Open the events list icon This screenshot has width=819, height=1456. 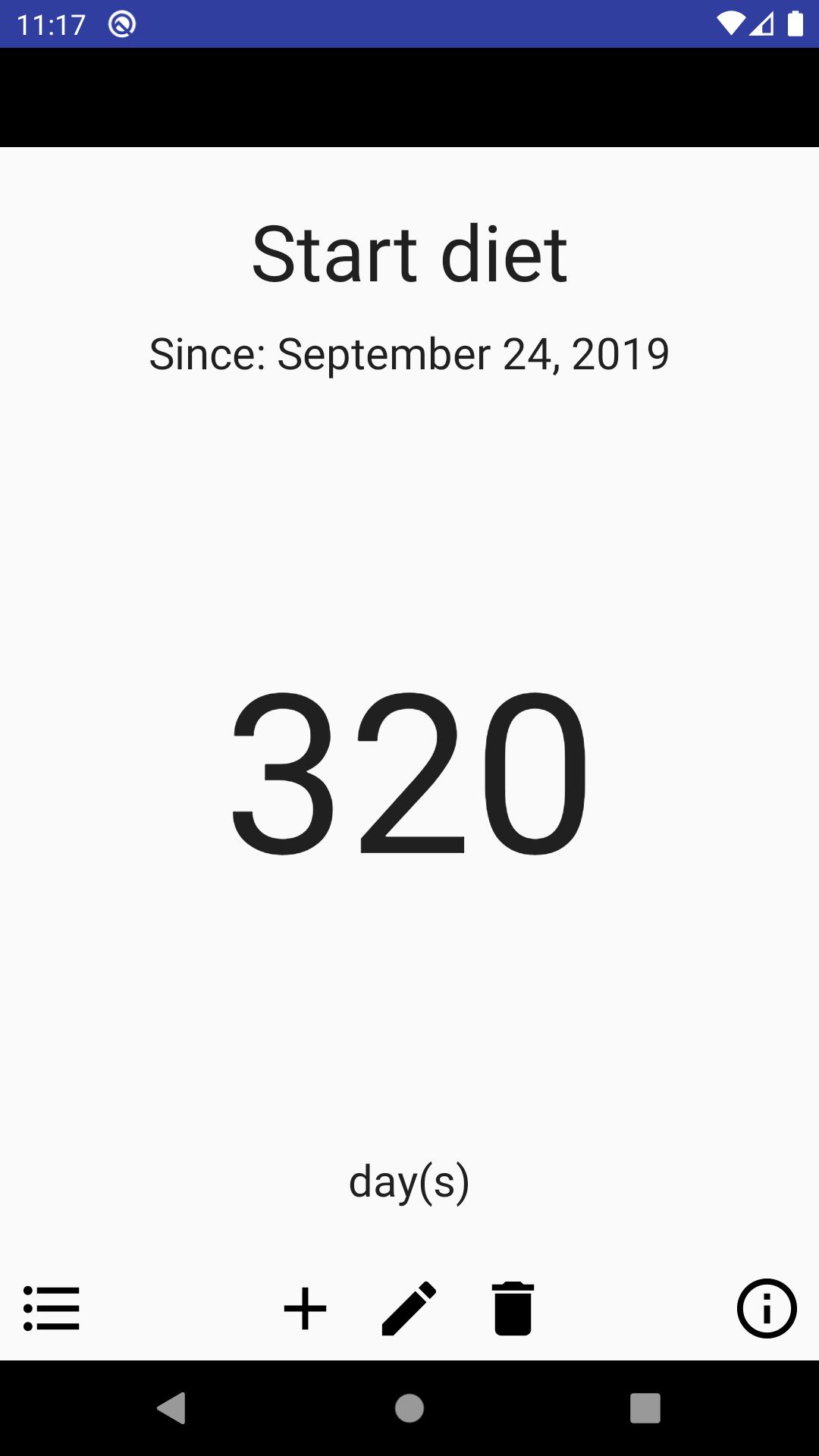point(52,1308)
